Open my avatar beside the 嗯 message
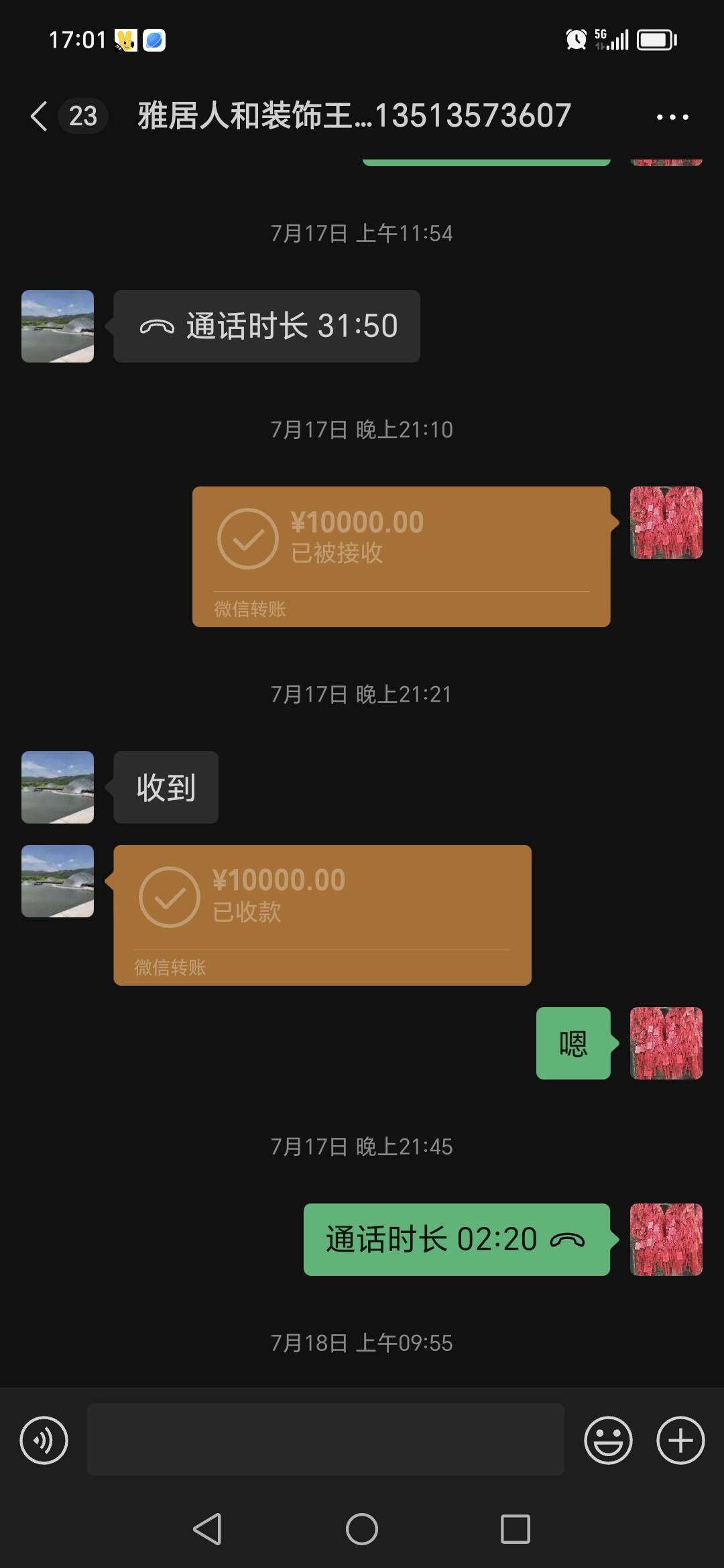The width and height of the screenshot is (724, 1568). click(x=666, y=1043)
